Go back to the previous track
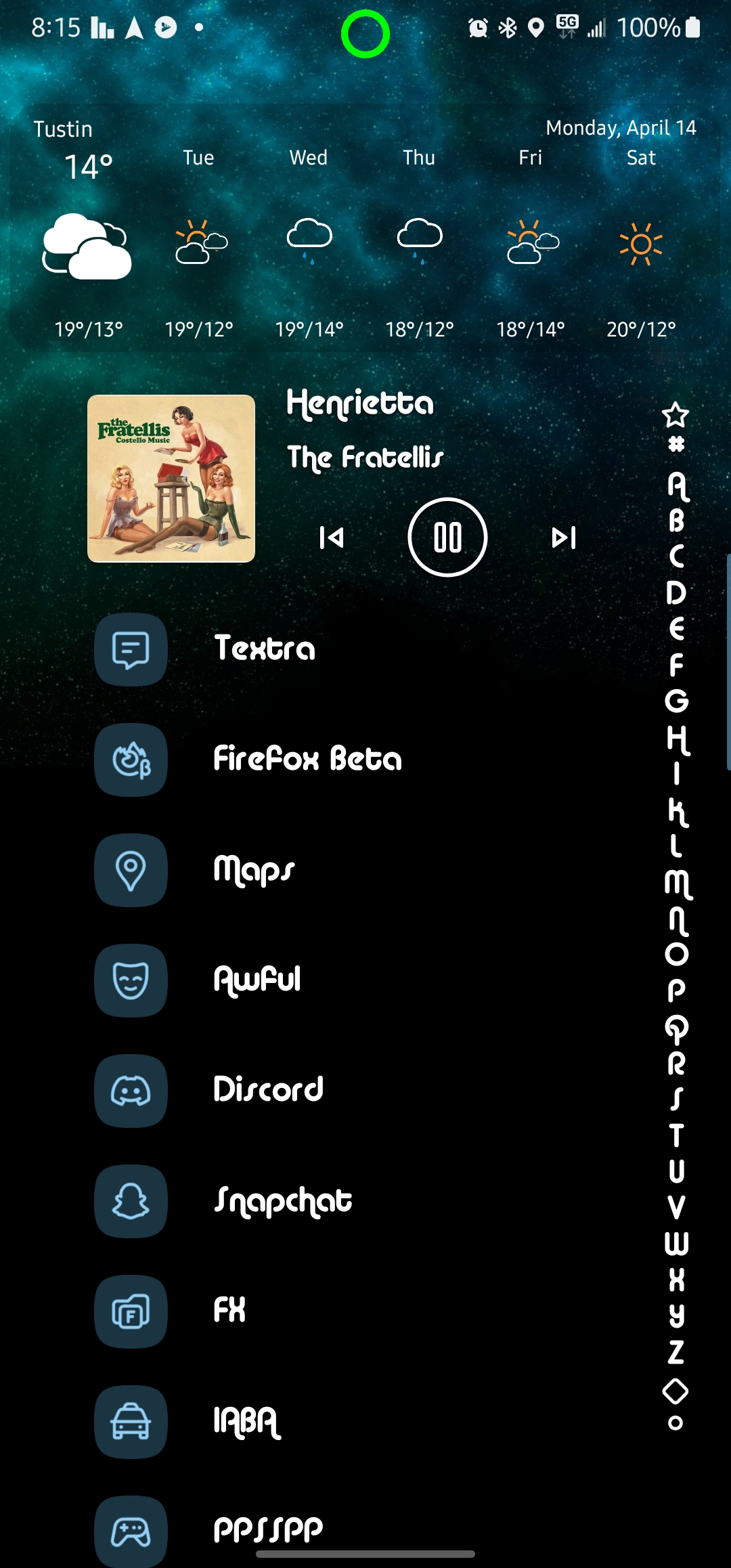Screen dimensions: 731x1568 332,538
